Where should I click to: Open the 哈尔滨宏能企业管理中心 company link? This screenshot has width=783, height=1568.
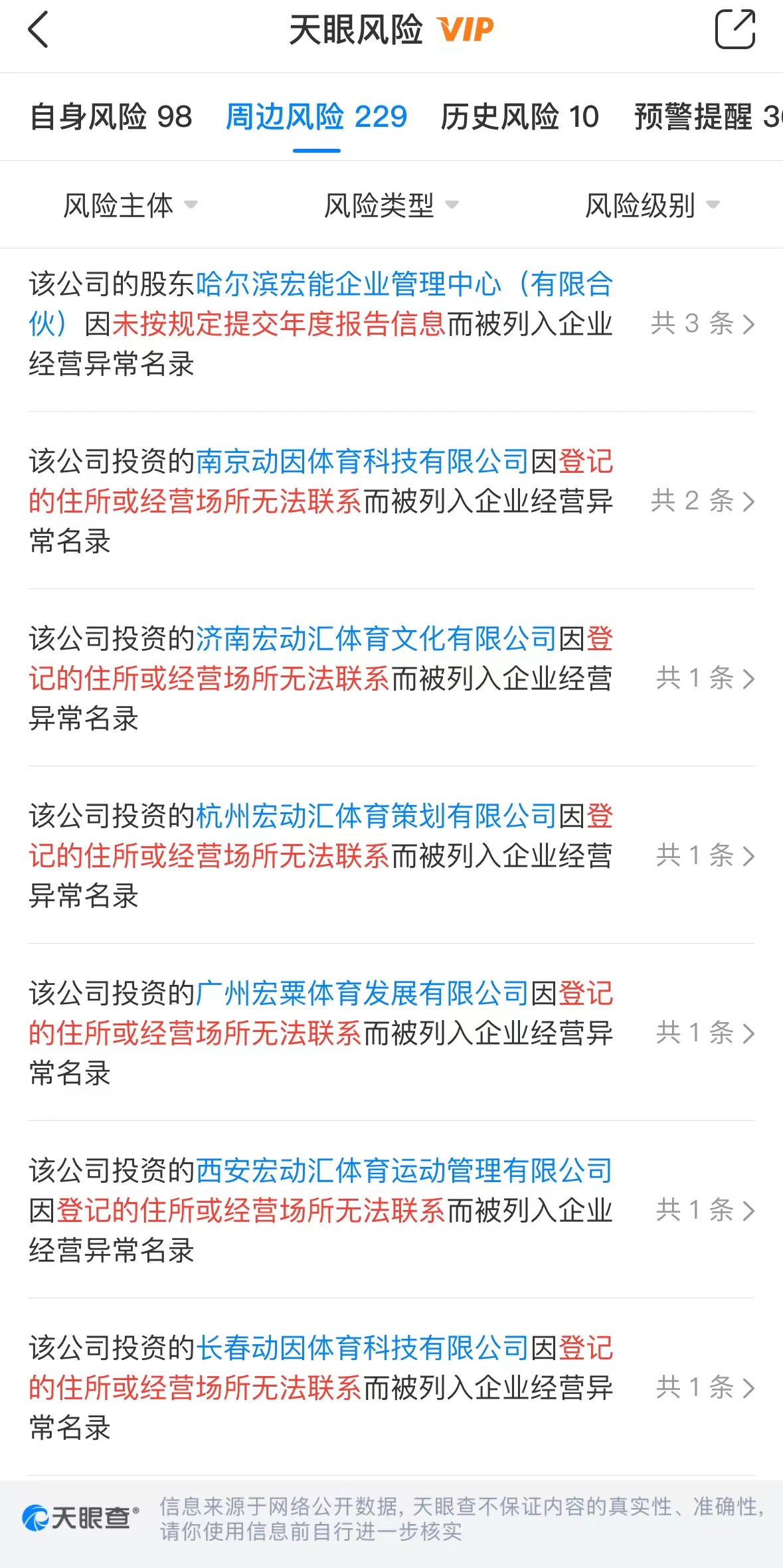pos(404,285)
